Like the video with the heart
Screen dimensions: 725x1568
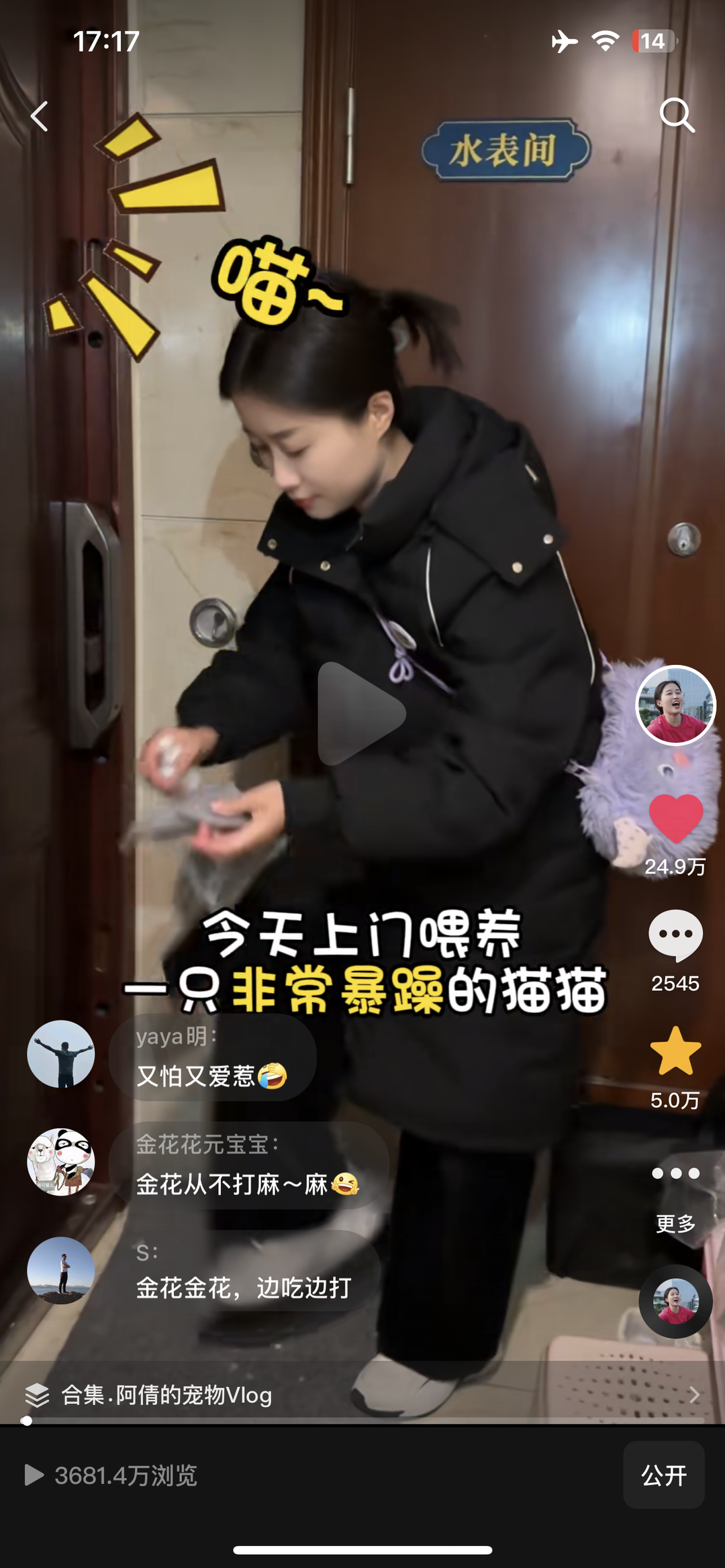coord(675,818)
